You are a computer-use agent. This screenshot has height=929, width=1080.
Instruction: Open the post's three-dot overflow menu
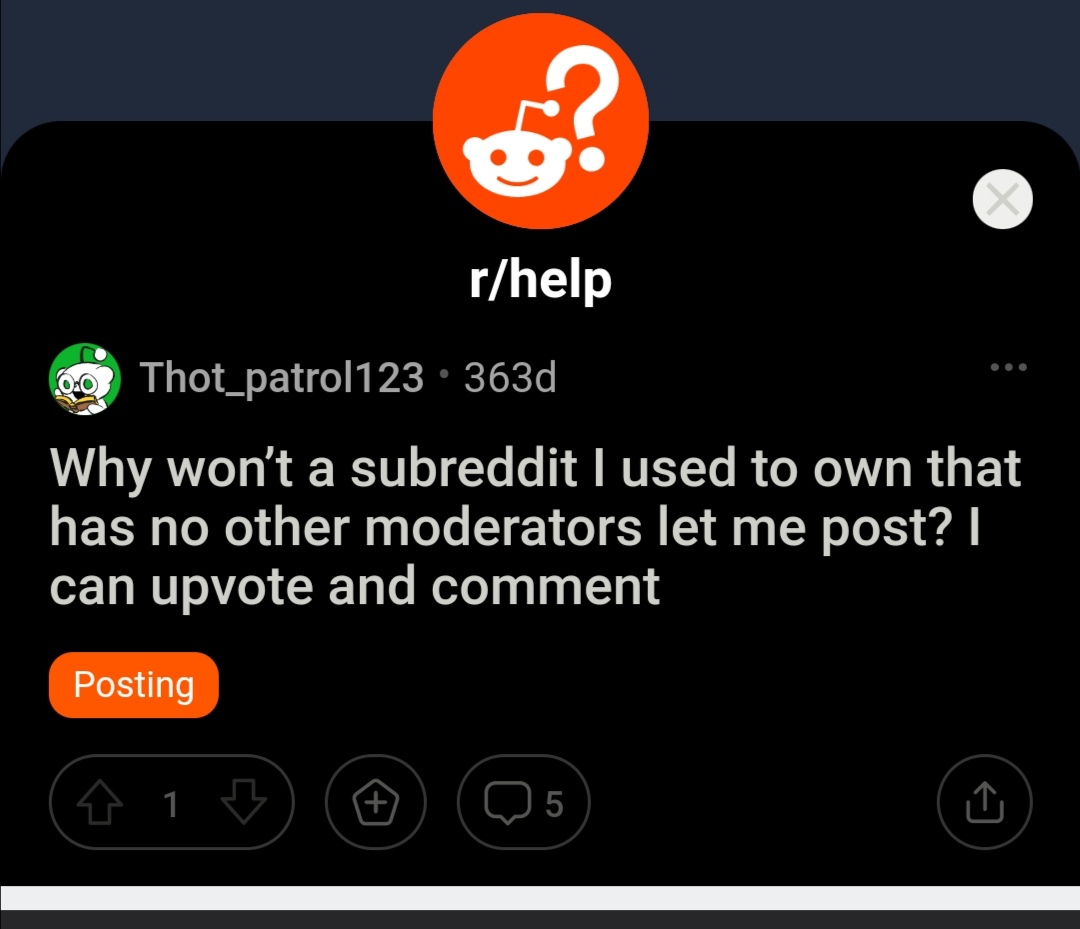1008,367
